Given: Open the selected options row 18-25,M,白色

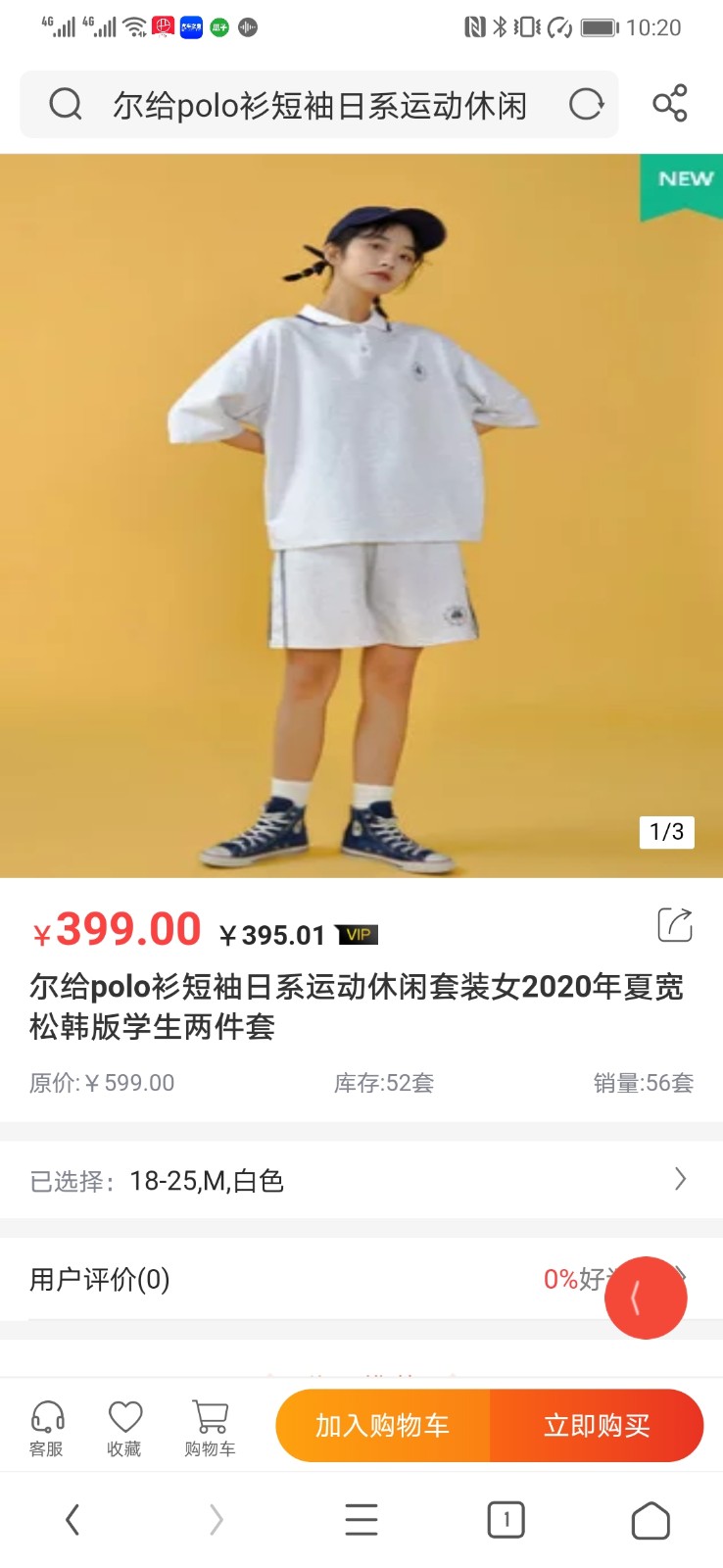Looking at the screenshot, I should 361,1180.
